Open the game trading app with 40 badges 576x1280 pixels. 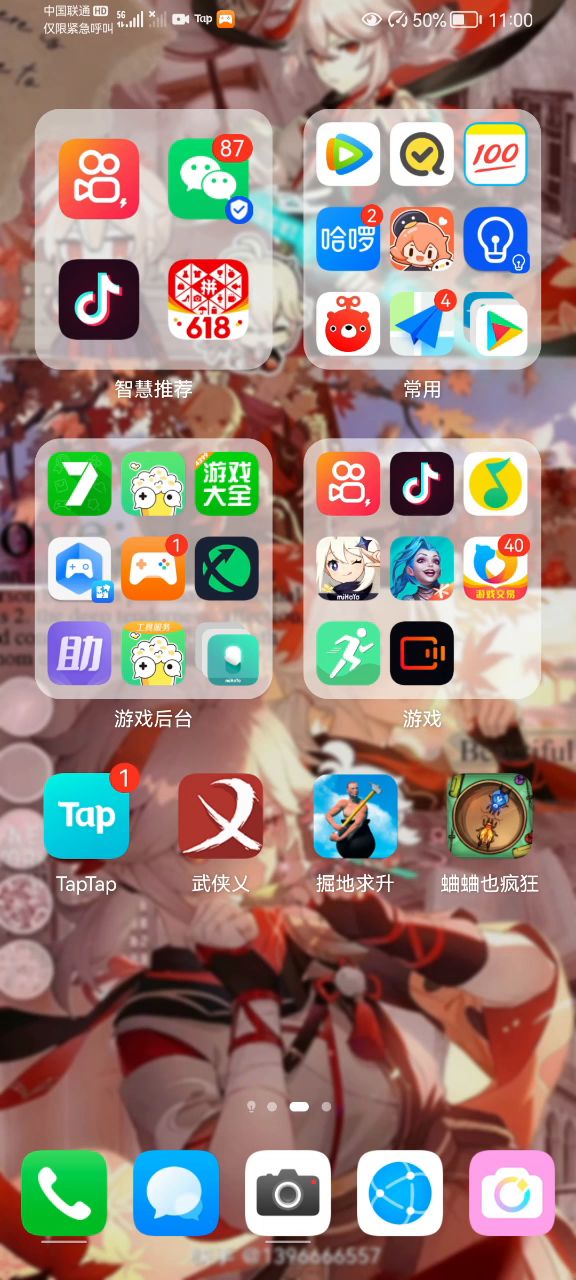pos(495,569)
